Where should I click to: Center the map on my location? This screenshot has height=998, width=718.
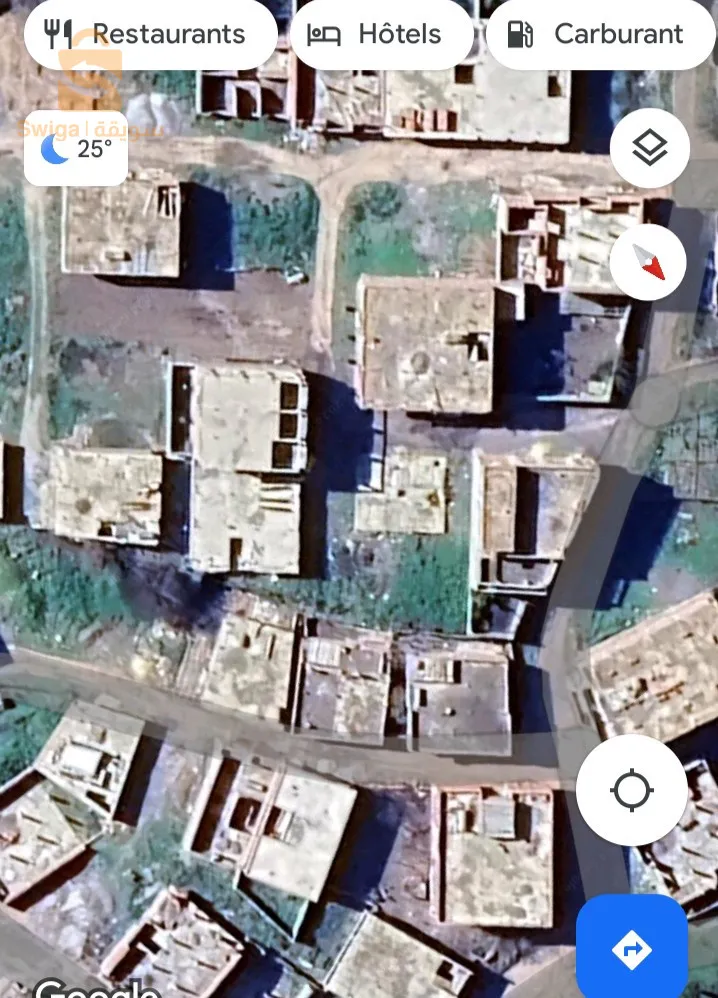coord(632,791)
